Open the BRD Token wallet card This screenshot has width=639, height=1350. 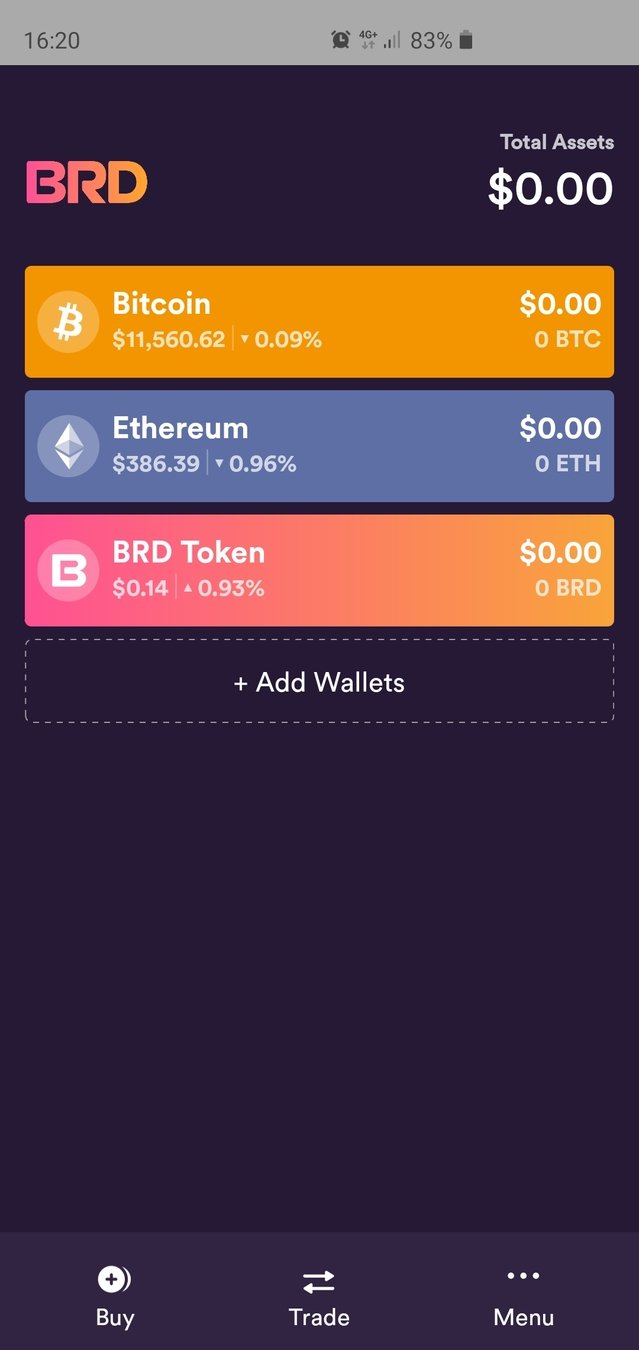(319, 570)
